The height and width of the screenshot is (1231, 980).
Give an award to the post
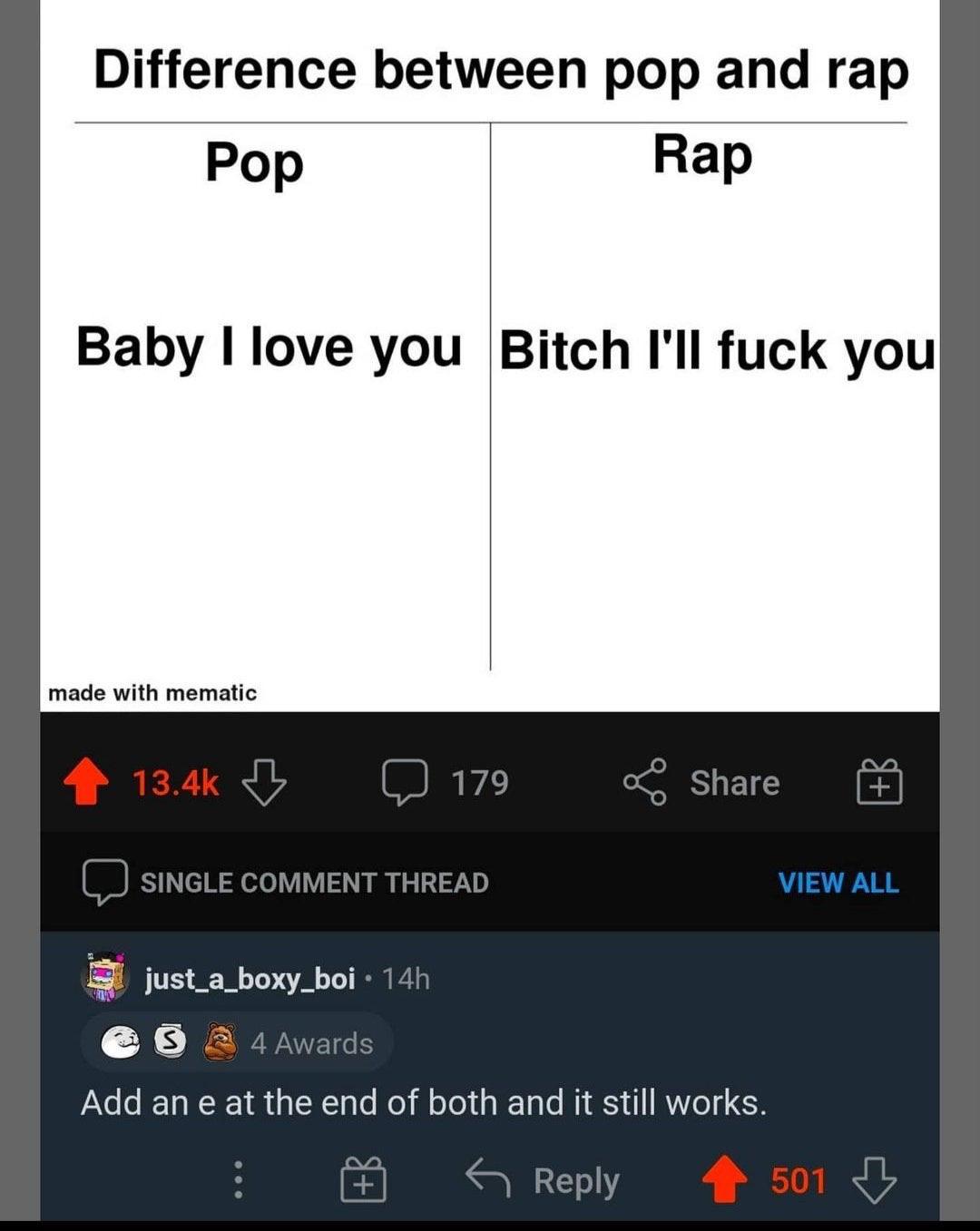[879, 783]
